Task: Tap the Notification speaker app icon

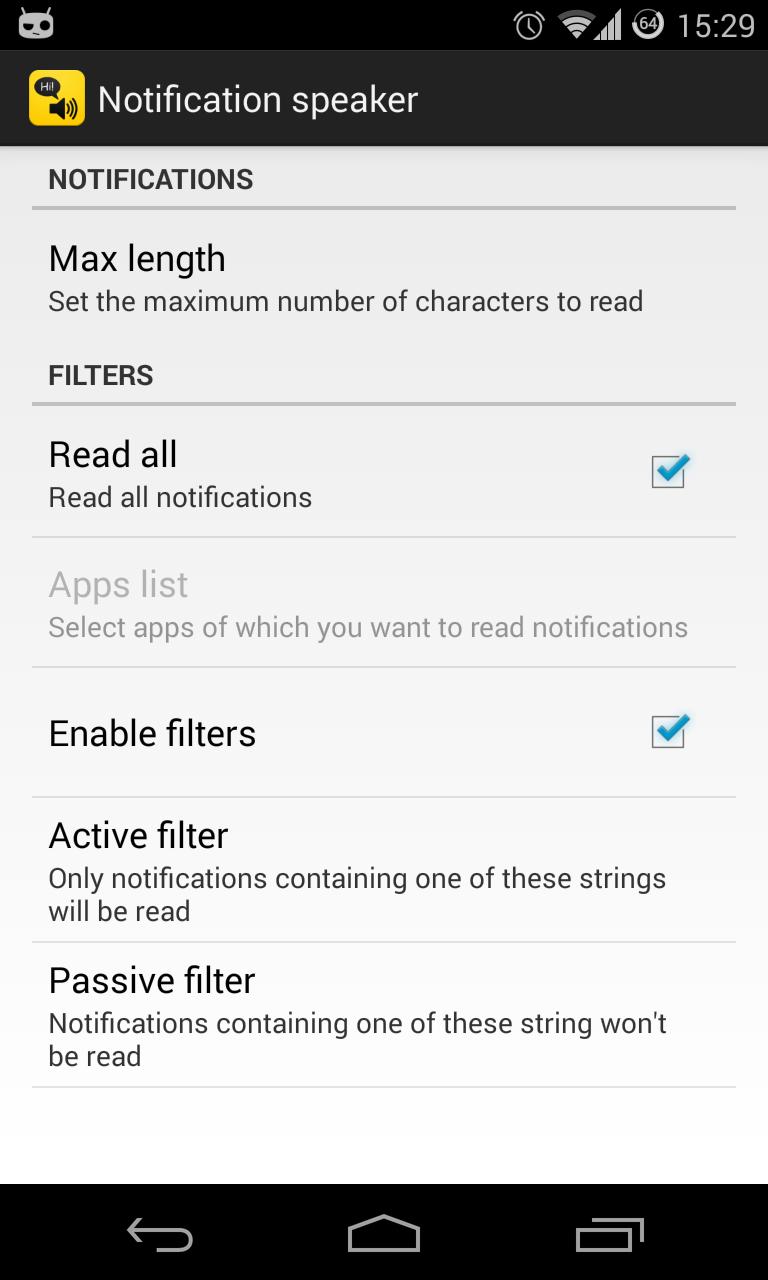Action: pyautogui.click(x=58, y=98)
